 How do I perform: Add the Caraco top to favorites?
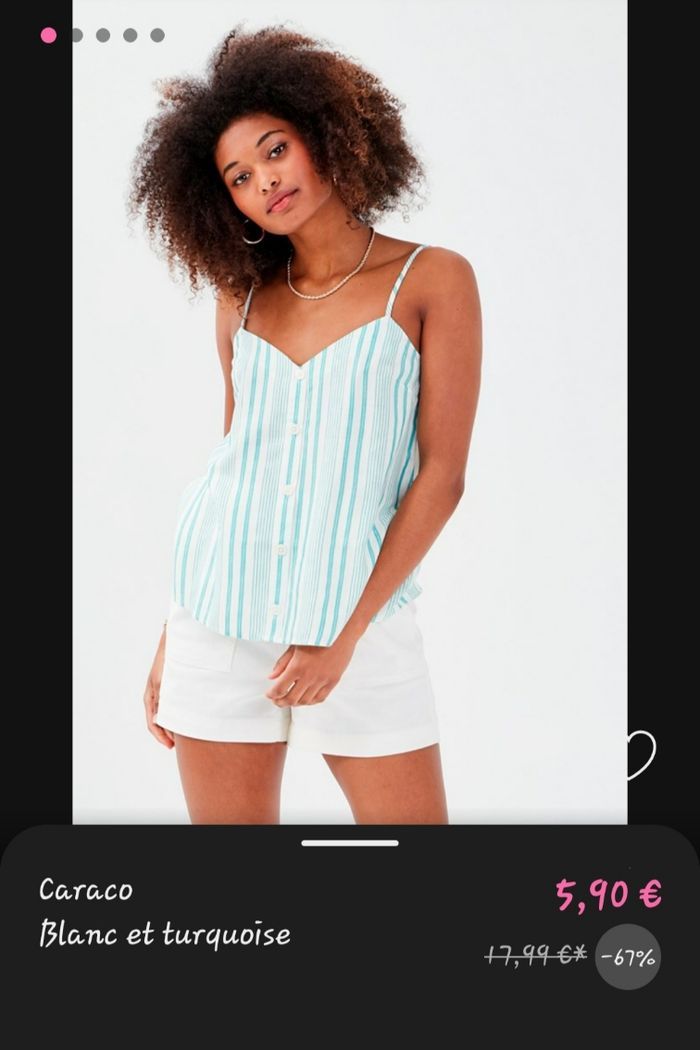(x=640, y=754)
